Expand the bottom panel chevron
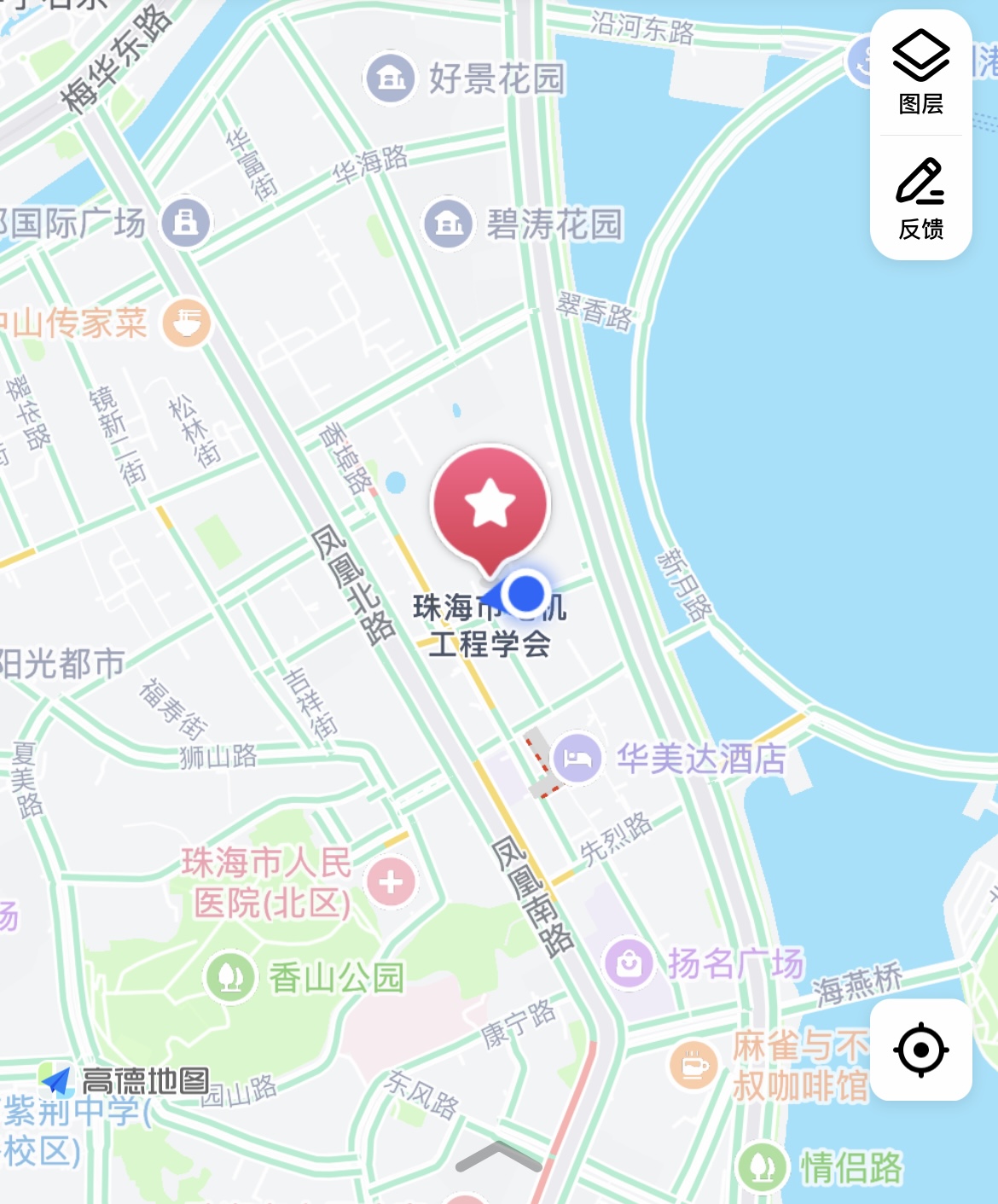Screen dimensions: 998x1204 click(499, 1157)
